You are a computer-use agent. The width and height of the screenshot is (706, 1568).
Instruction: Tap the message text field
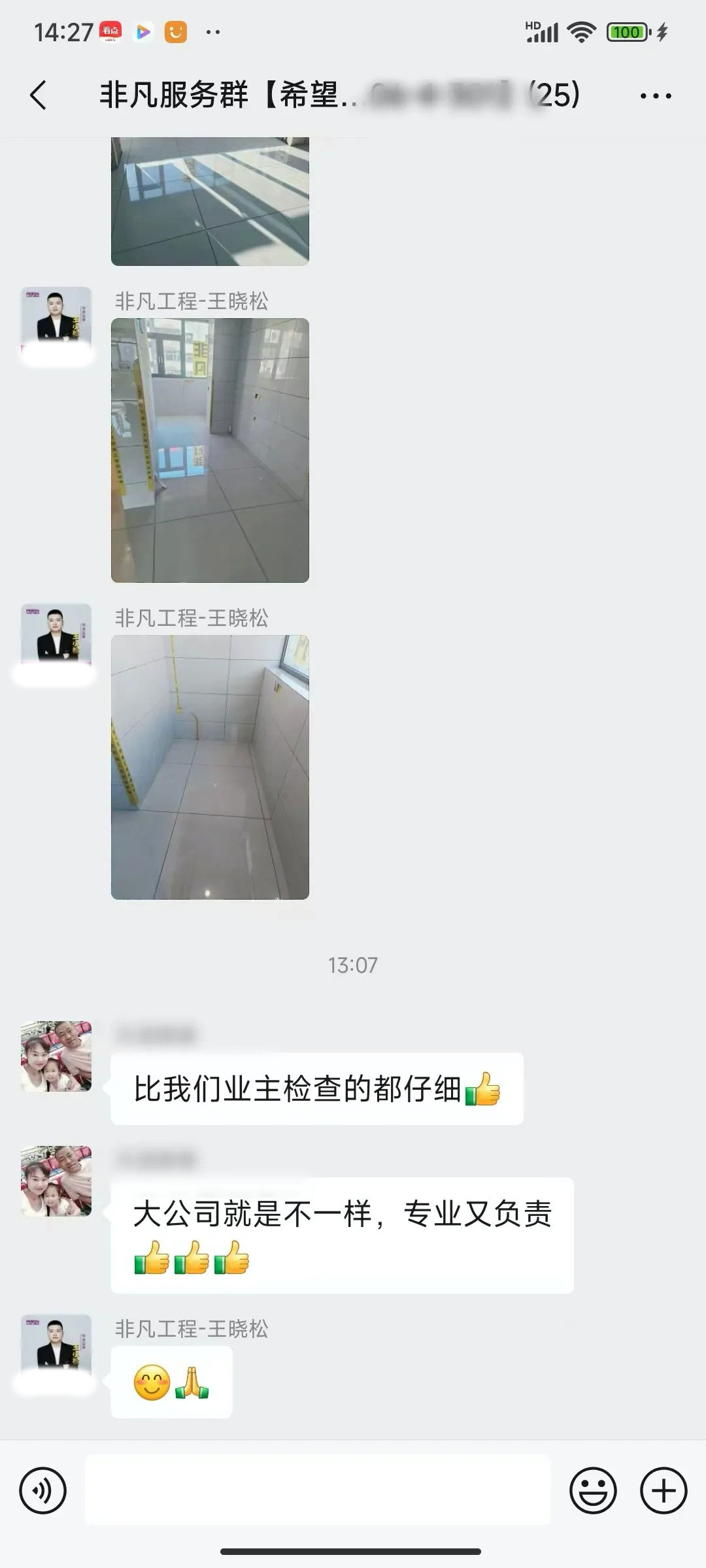(x=318, y=1490)
